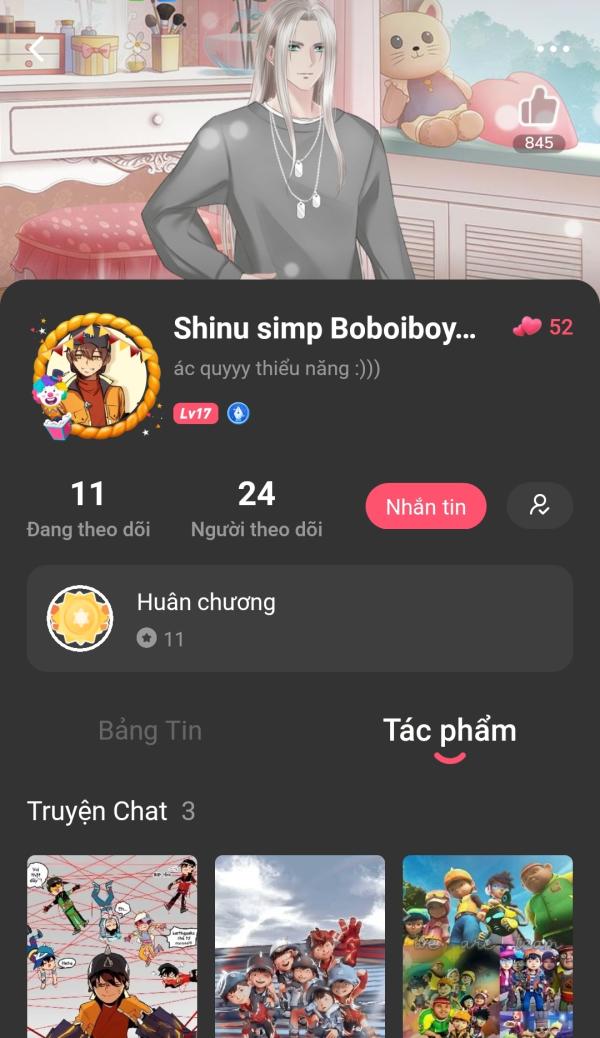The image size is (600, 1038).
Task: Tap the Lv17 level badge
Action: (x=196, y=414)
